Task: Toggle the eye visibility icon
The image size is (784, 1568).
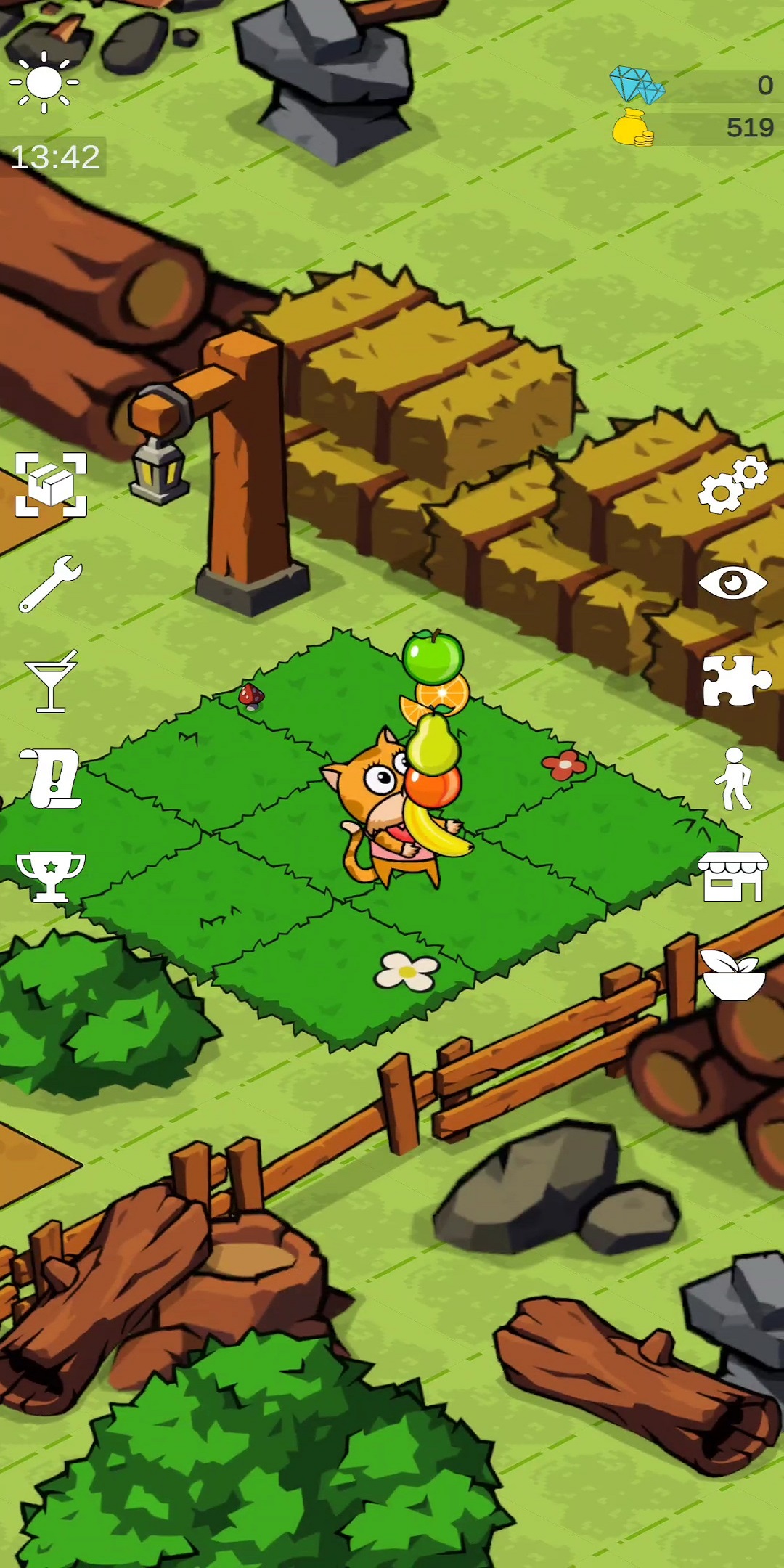Action: coord(732,583)
